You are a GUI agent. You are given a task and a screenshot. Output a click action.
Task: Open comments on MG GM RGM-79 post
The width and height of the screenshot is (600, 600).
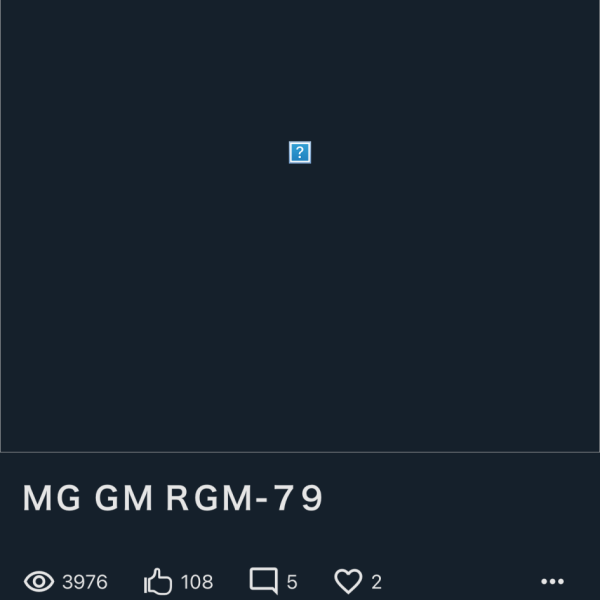[263, 581]
